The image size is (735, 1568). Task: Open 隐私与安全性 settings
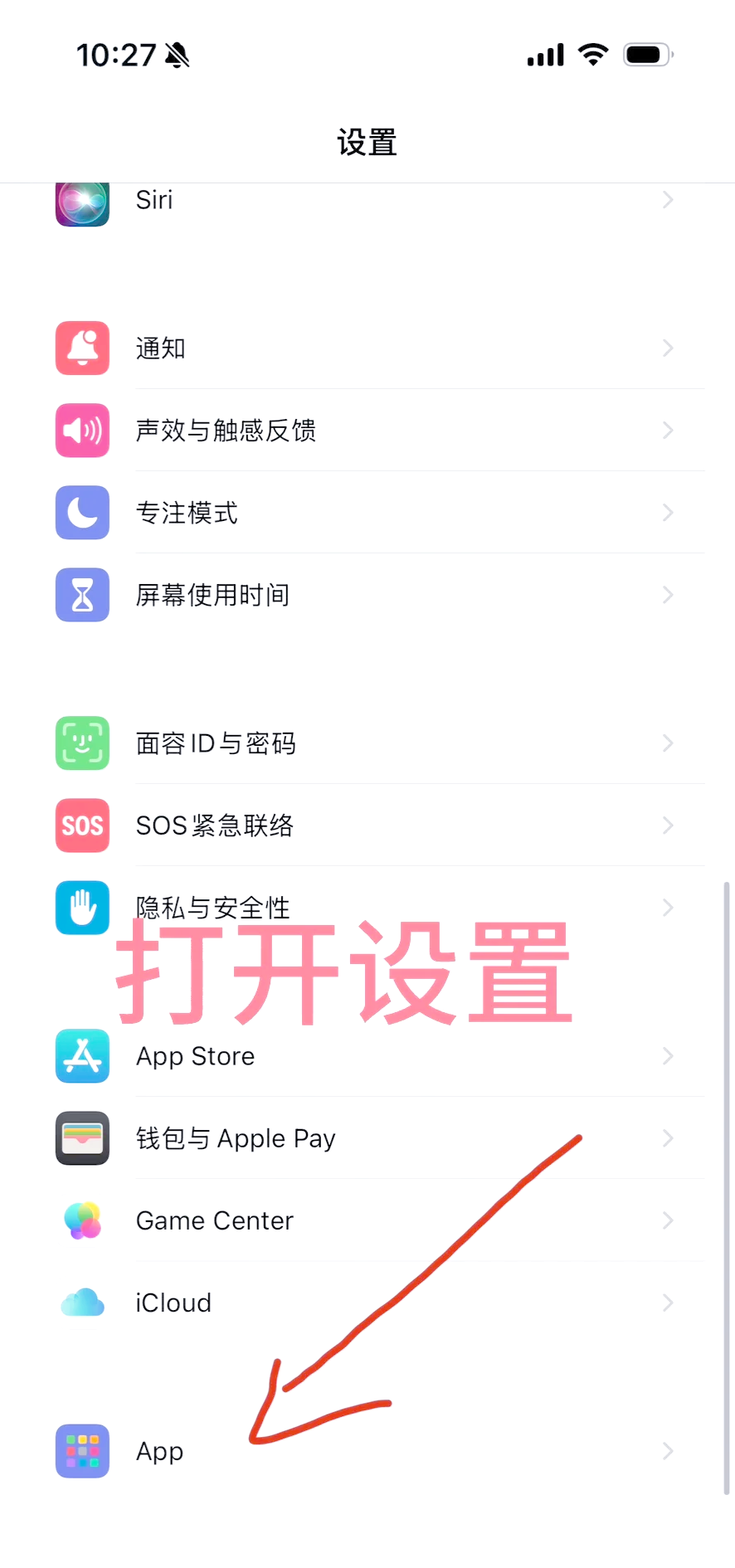click(365, 907)
